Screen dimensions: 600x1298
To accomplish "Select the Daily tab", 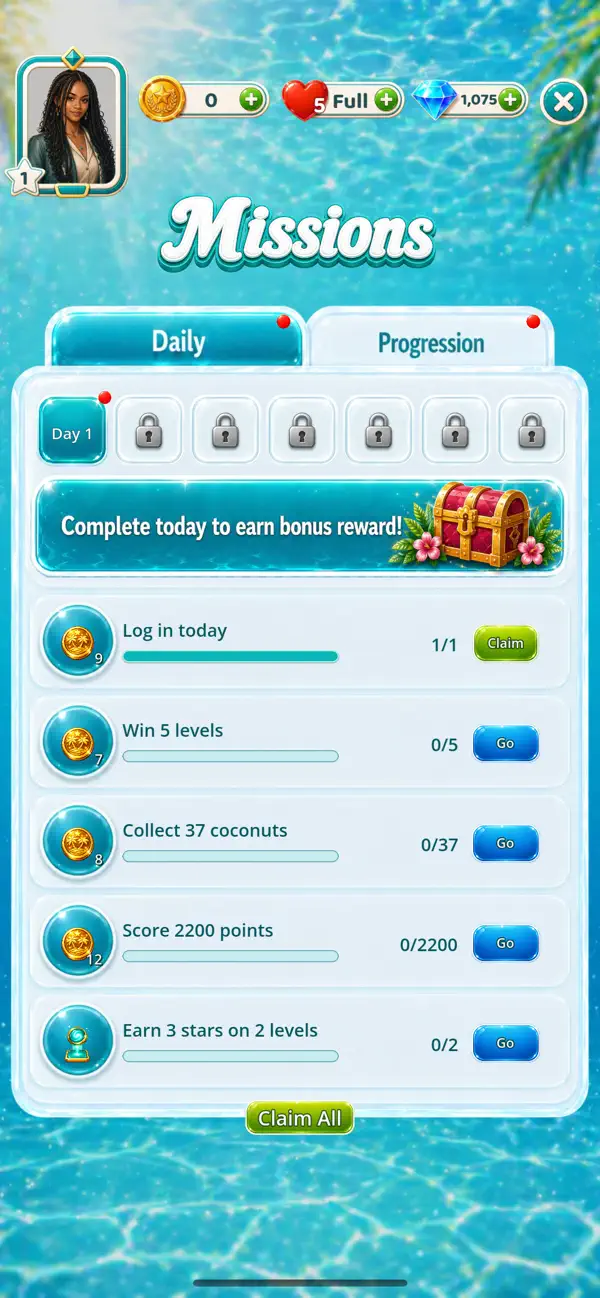I will (x=176, y=342).
